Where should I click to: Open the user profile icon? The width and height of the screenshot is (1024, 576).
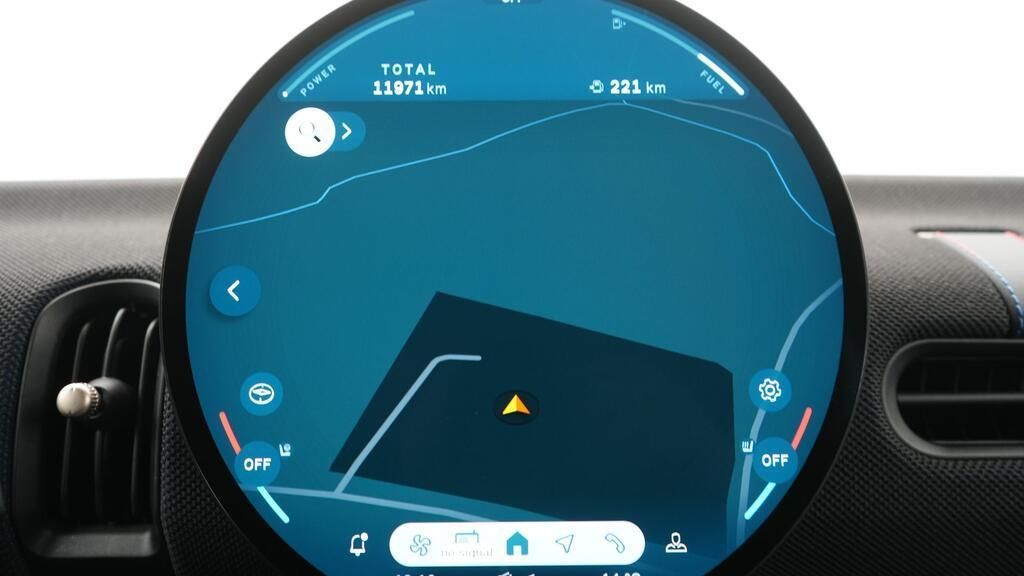click(676, 543)
